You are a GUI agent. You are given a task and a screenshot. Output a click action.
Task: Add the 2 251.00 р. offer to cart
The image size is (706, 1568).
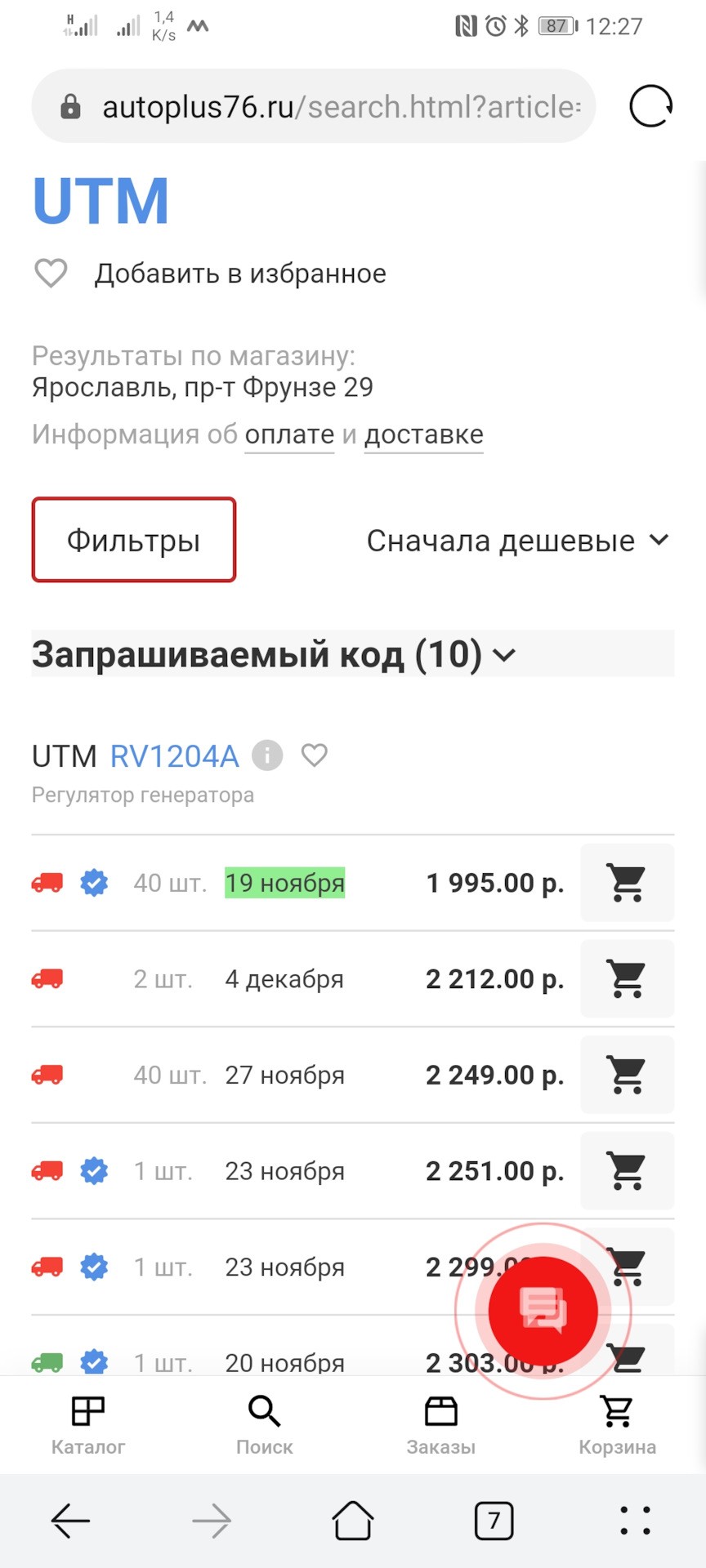pos(627,1170)
